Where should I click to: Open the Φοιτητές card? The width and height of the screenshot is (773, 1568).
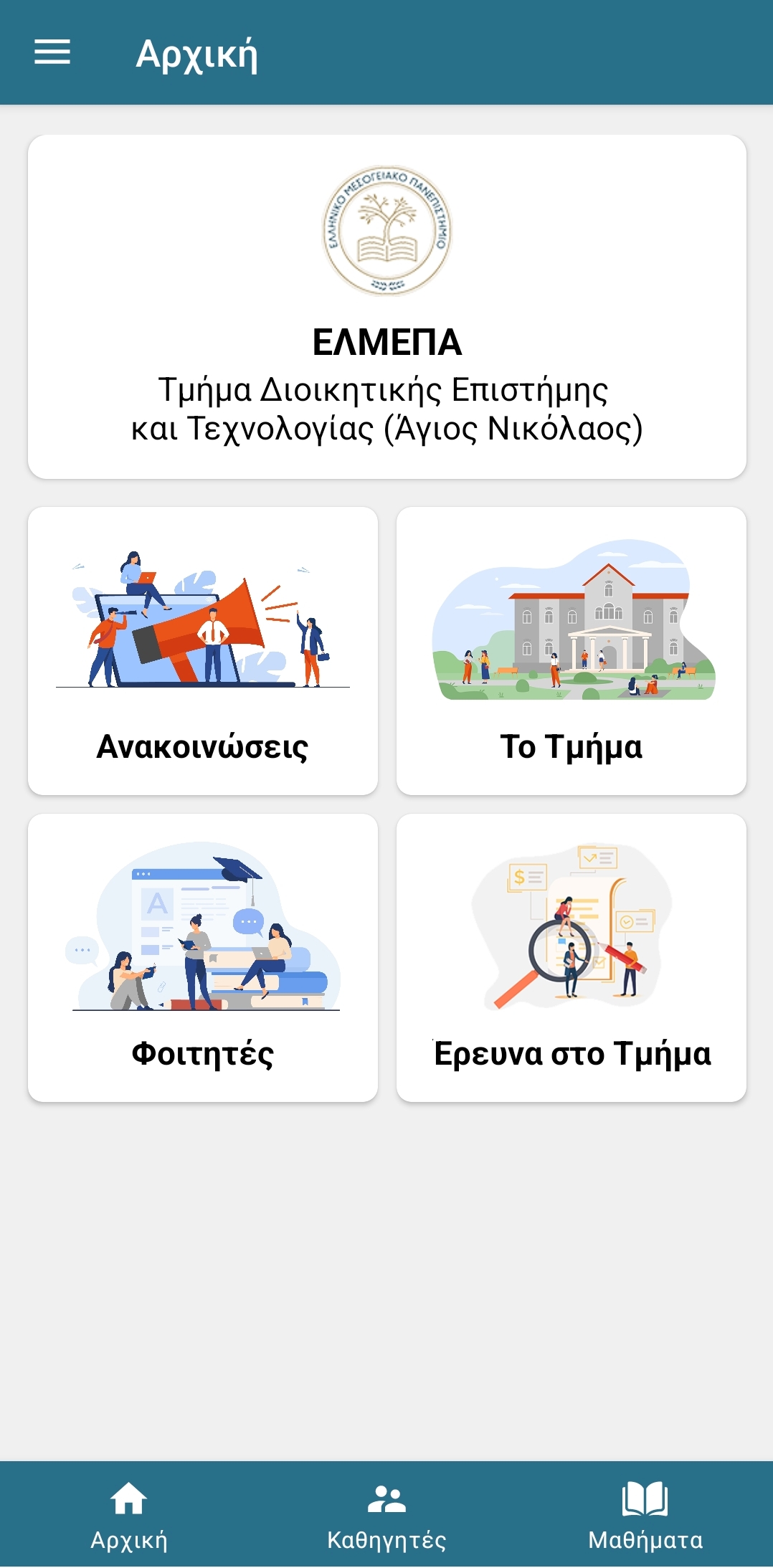[203, 957]
